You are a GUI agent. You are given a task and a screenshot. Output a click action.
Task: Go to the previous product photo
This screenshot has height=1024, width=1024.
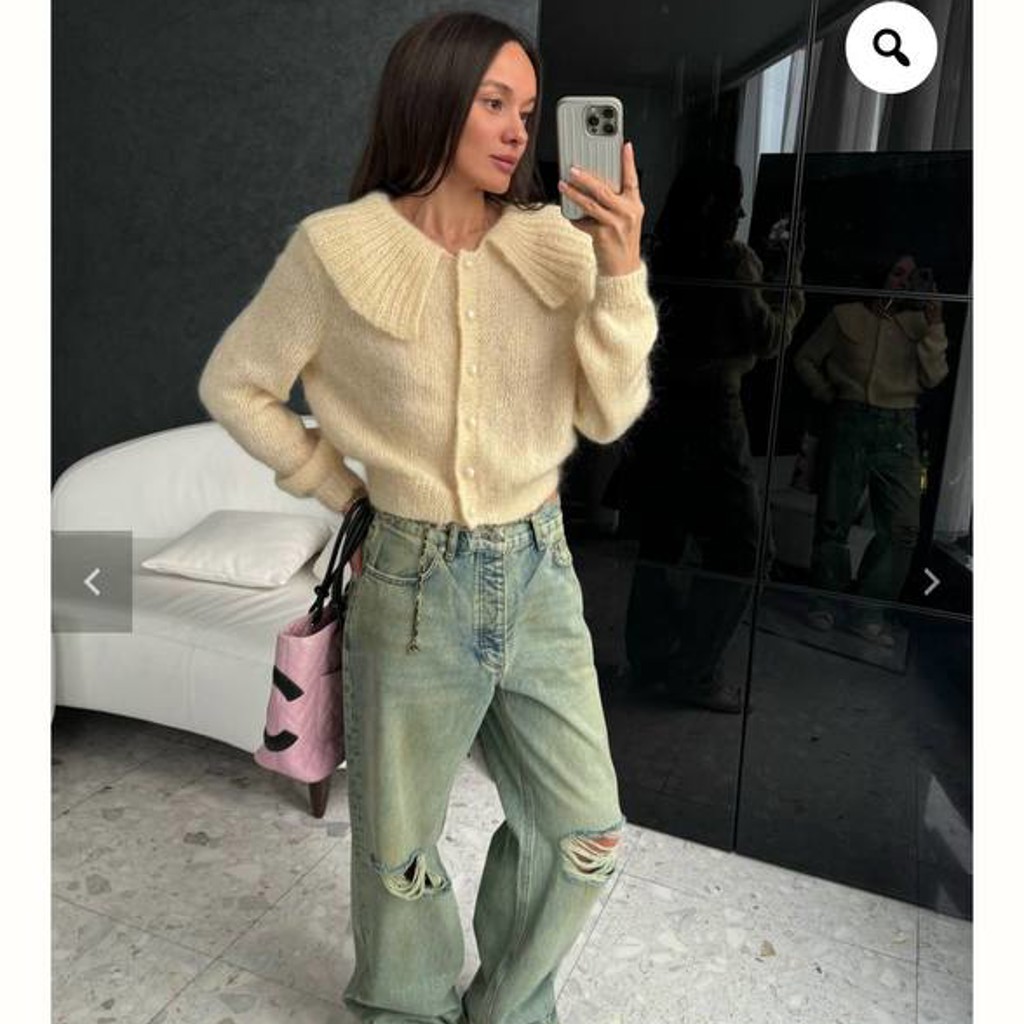pos(92,581)
